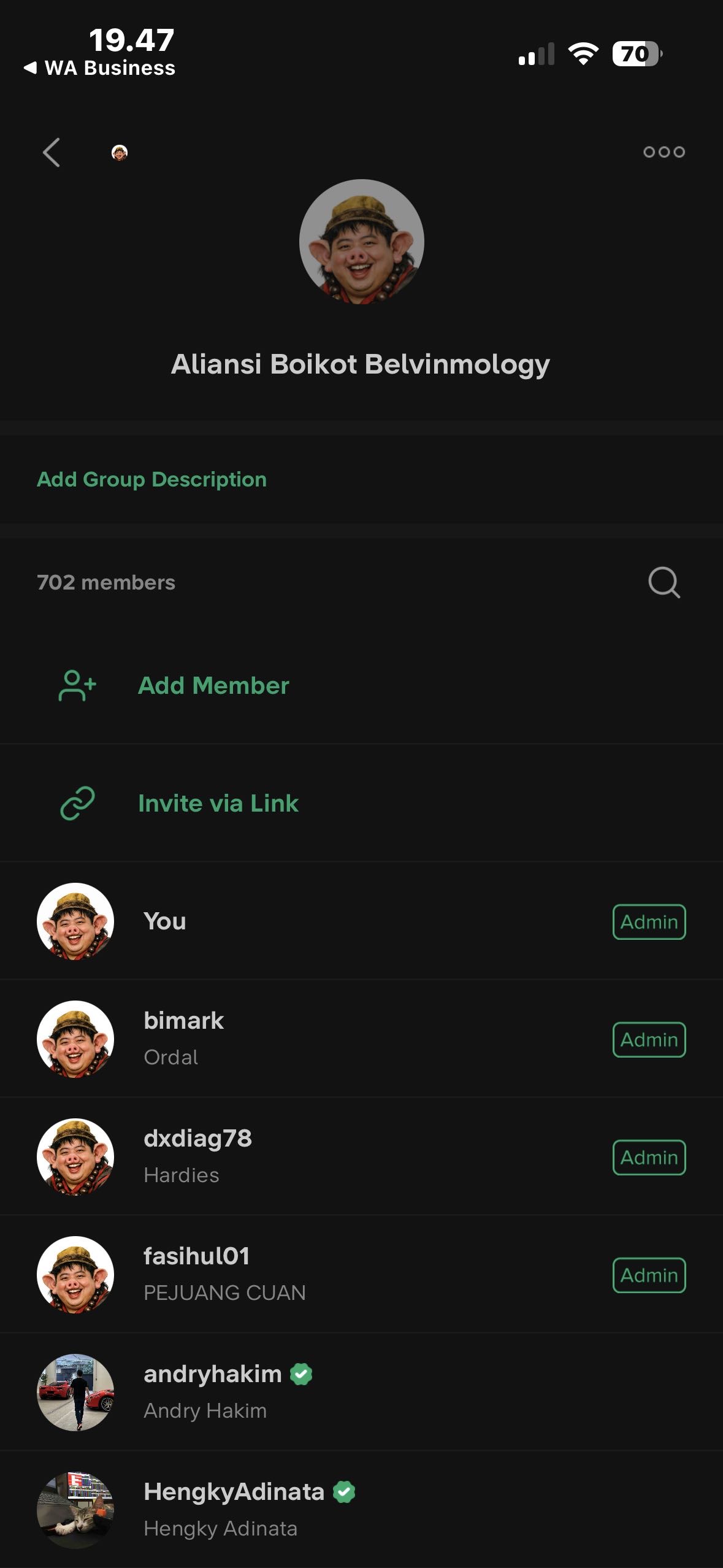The height and width of the screenshot is (1568, 723).
Task: Tap Add Group Description
Action: pyautogui.click(x=151, y=479)
